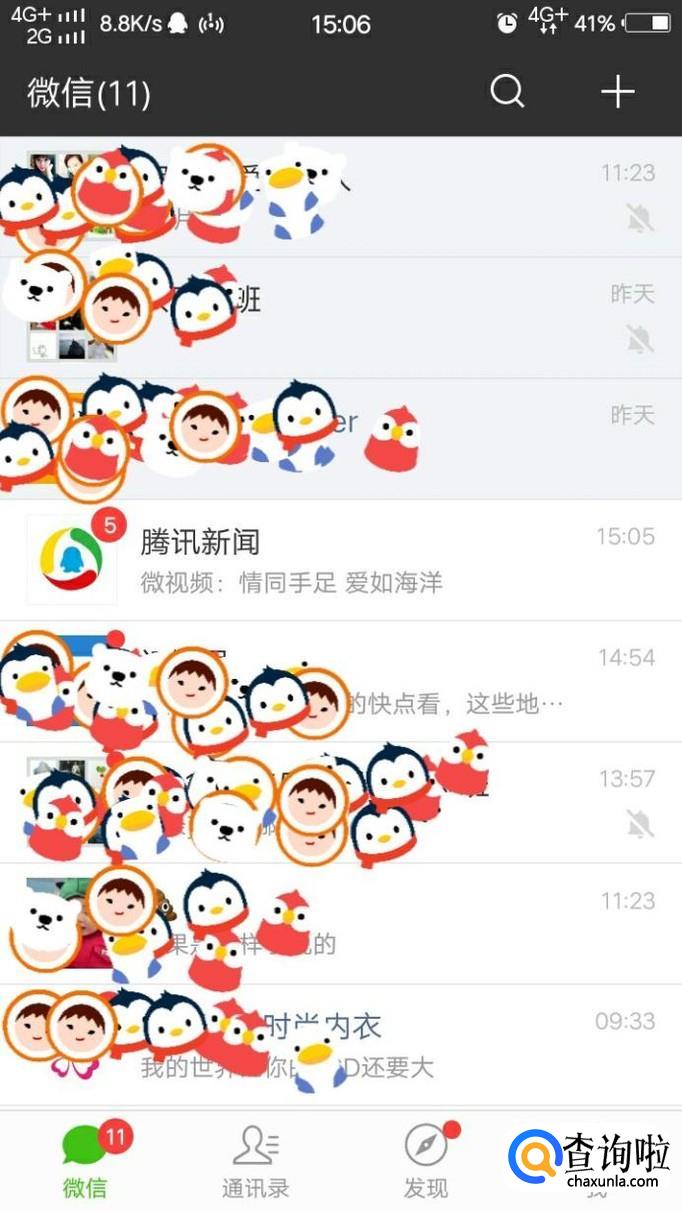Switch to the 通讯录 tab
Image resolution: width=682 pixels, height=1212 pixels.
pyautogui.click(x=255, y=1162)
